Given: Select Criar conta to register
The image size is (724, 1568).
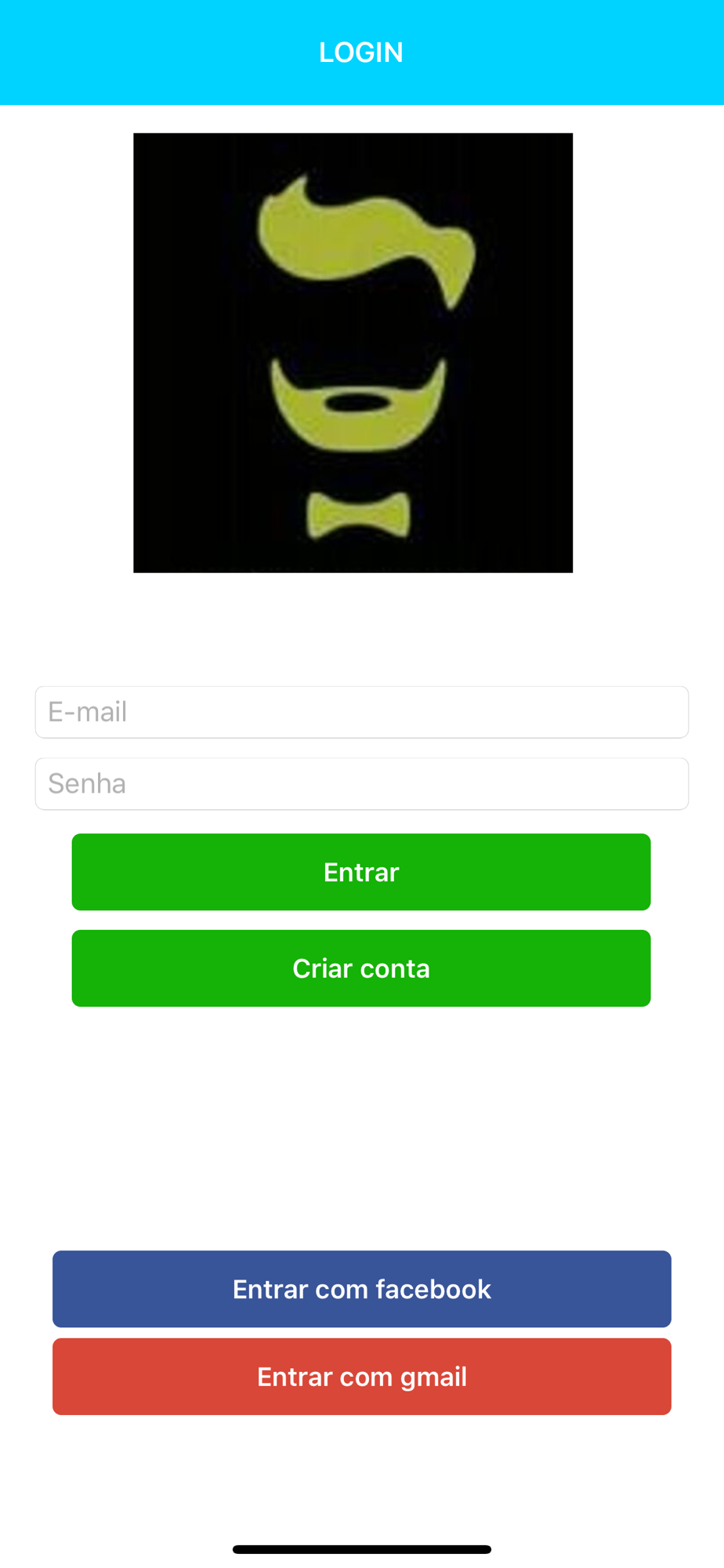Looking at the screenshot, I should tap(361, 968).
